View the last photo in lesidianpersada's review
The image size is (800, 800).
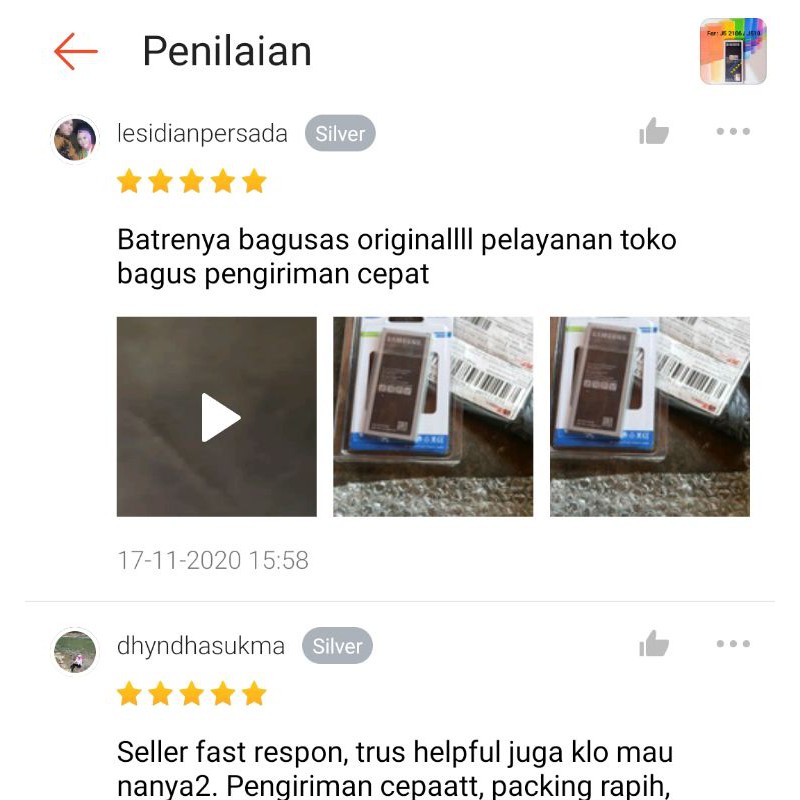(x=649, y=417)
